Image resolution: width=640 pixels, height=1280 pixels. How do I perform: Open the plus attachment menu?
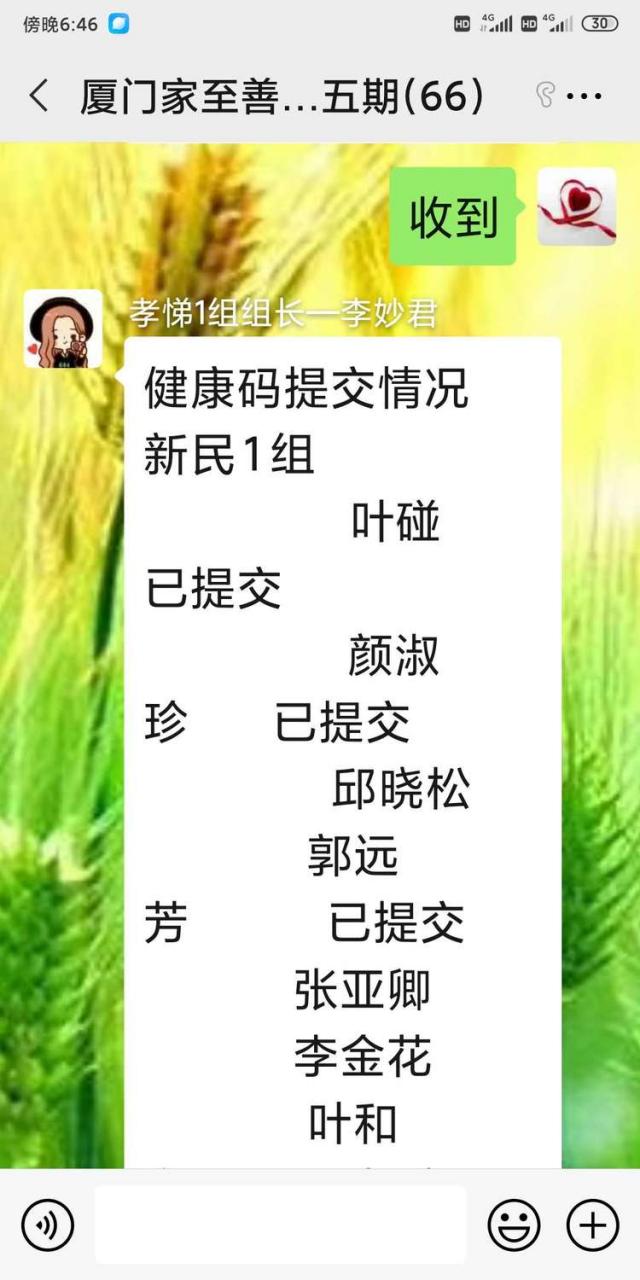click(x=592, y=1224)
